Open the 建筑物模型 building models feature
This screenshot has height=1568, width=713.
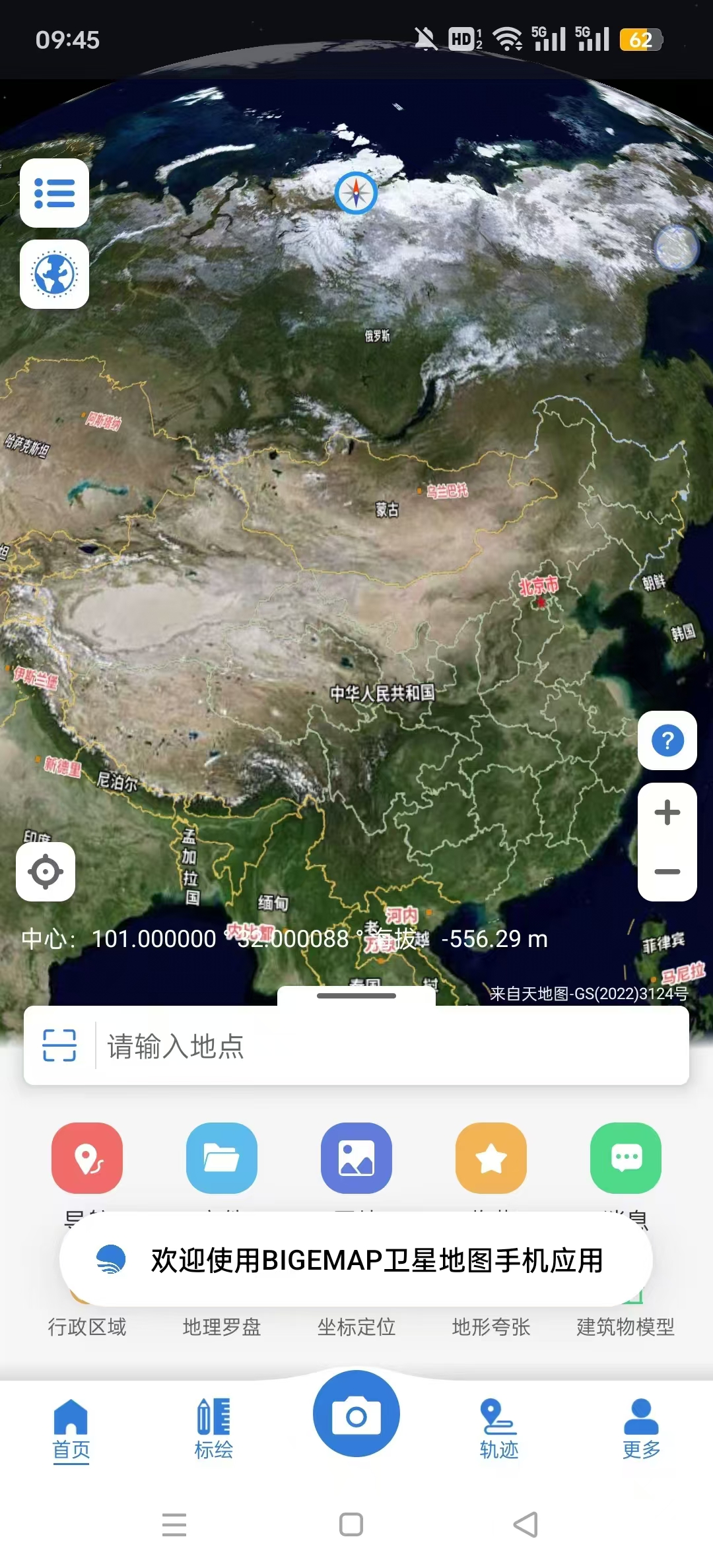pyautogui.click(x=625, y=1327)
